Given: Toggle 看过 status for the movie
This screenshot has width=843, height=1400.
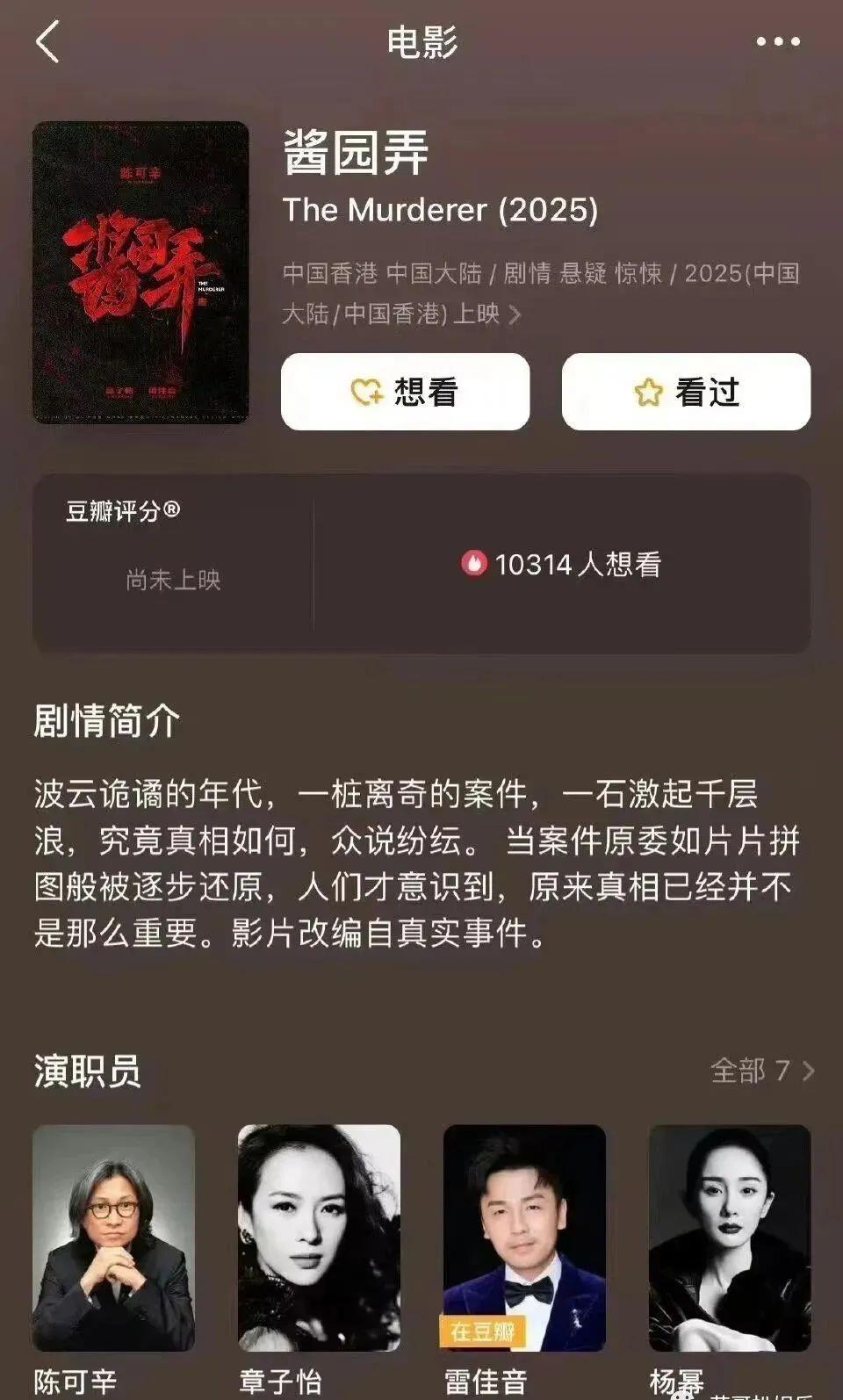Looking at the screenshot, I should tap(686, 393).
